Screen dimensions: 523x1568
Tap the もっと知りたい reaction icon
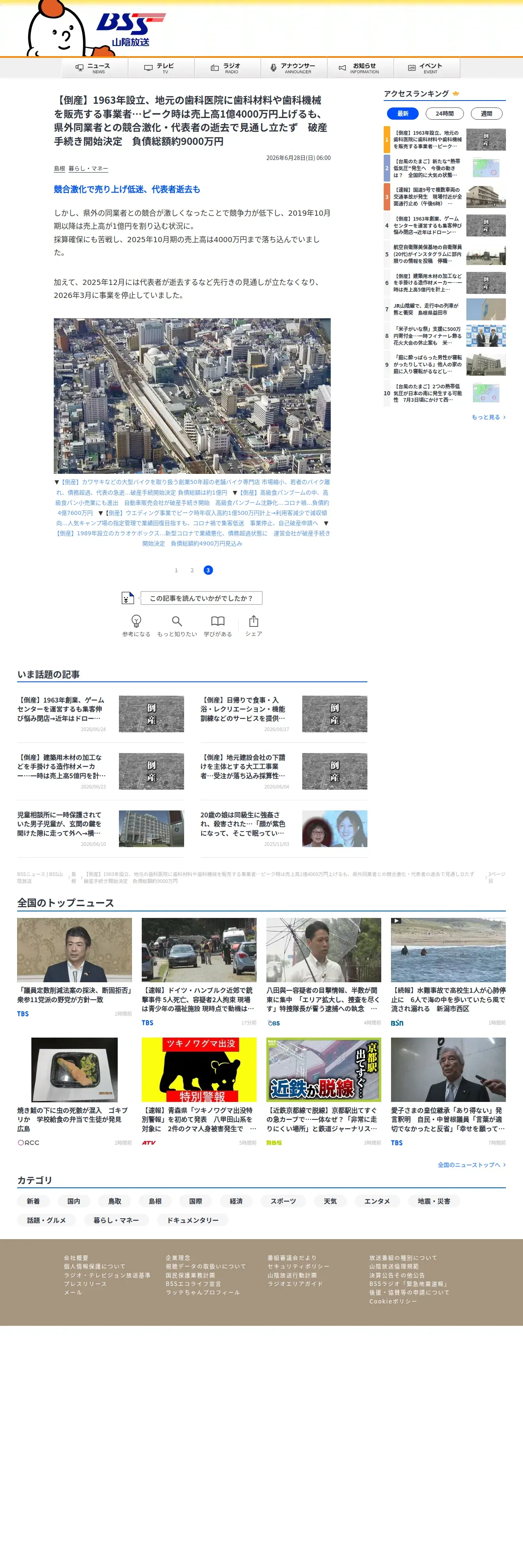177,626
